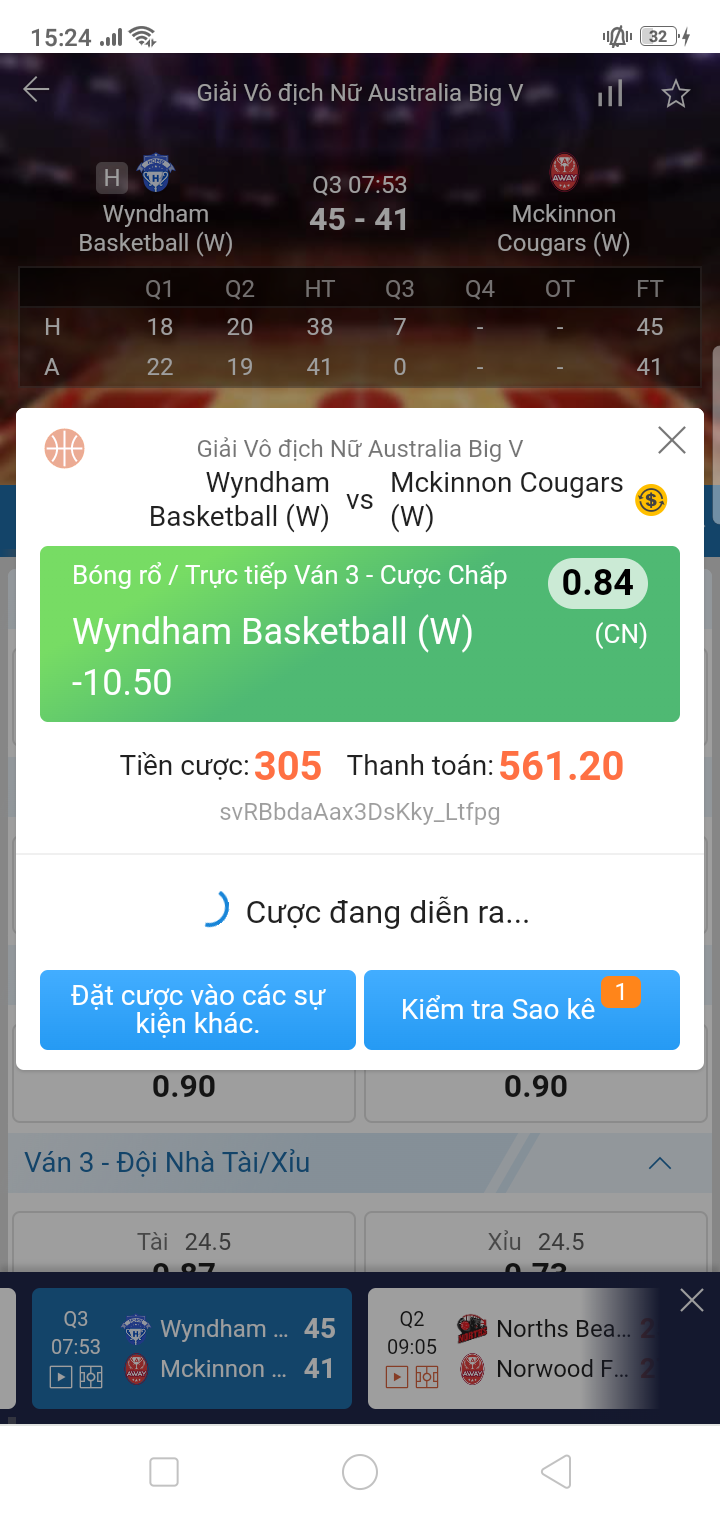Image resolution: width=720 pixels, height=1520 pixels.
Task: Go to the system home screen
Action: (x=360, y=1472)
